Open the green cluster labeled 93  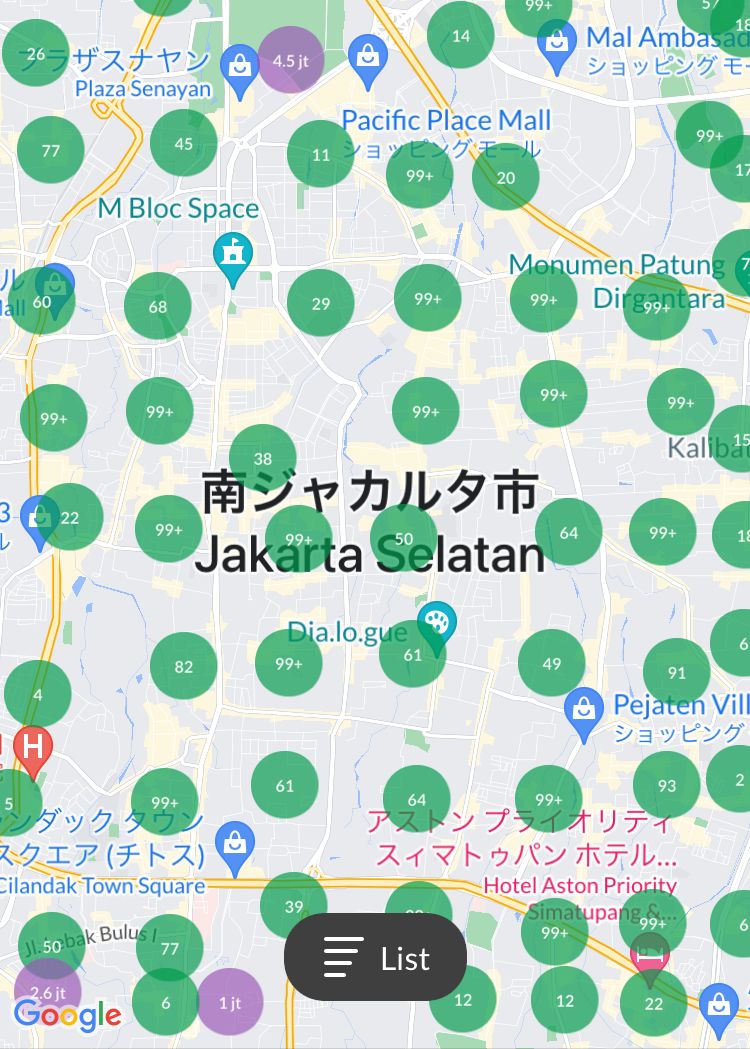666,785
